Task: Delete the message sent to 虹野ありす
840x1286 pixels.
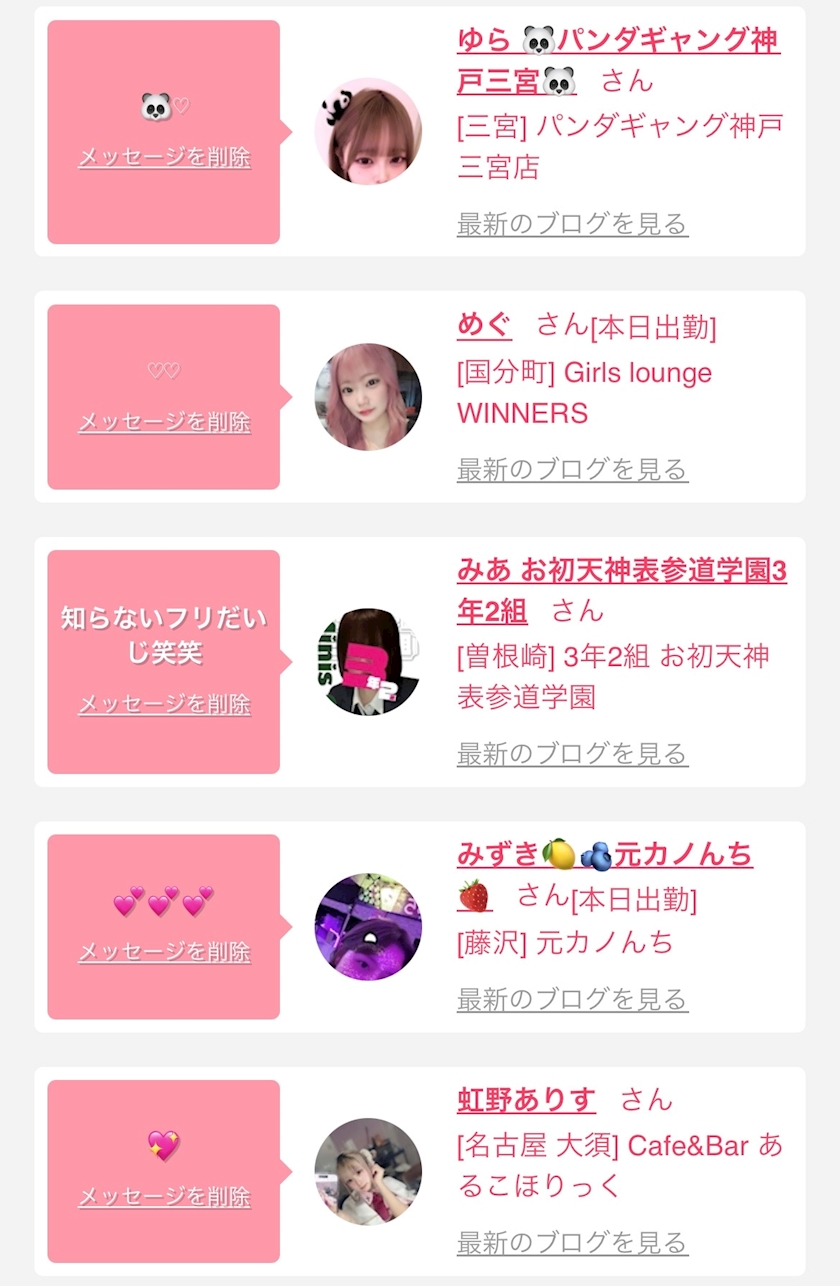Action: point(164,1196)
